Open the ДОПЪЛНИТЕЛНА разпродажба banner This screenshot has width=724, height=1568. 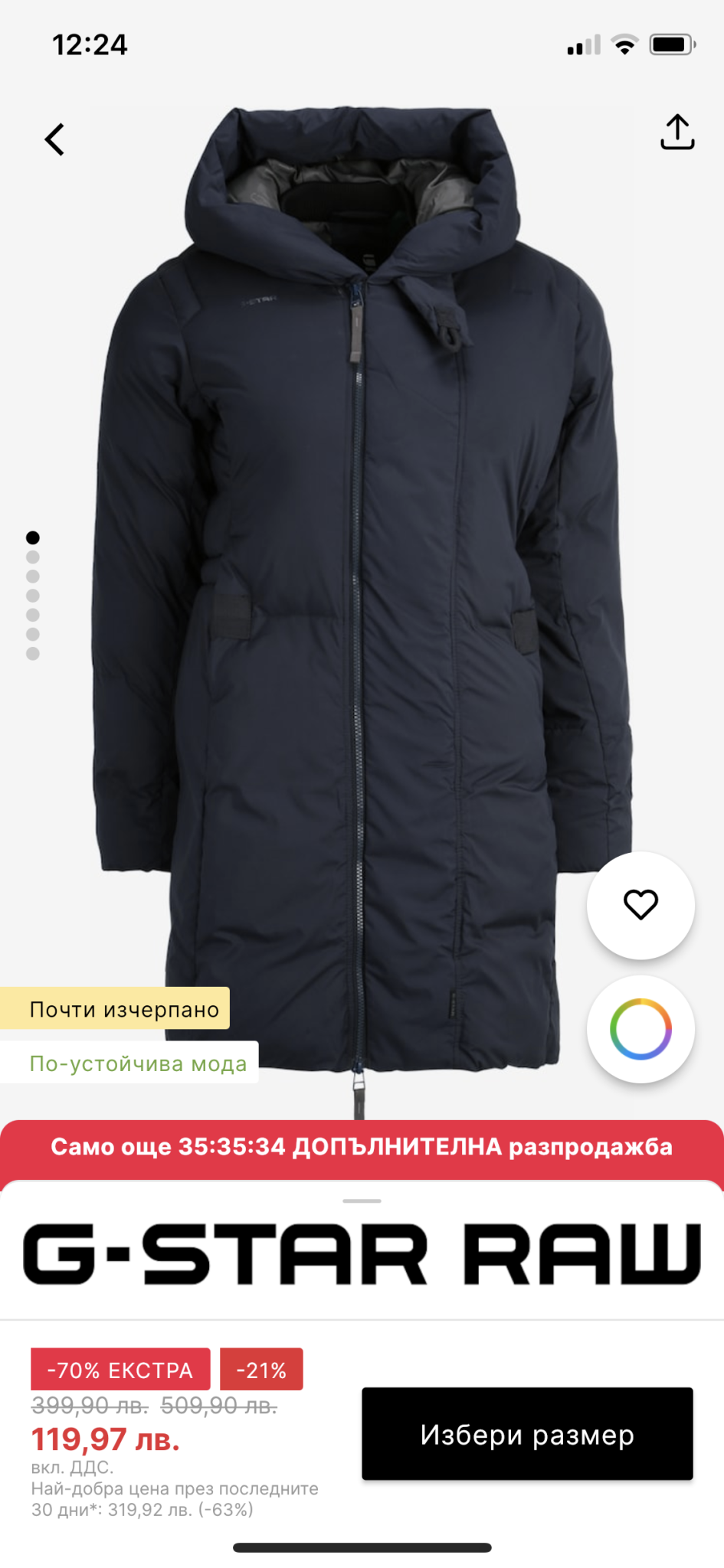tap(362, 1147)
